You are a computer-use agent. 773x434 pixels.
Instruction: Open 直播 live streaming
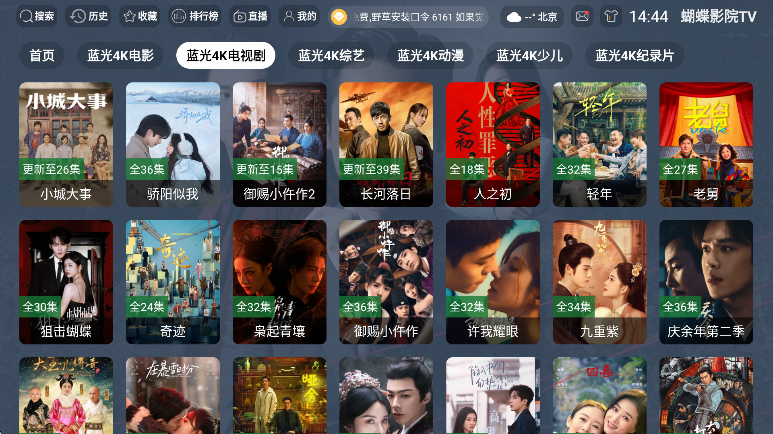pos(251,17)
